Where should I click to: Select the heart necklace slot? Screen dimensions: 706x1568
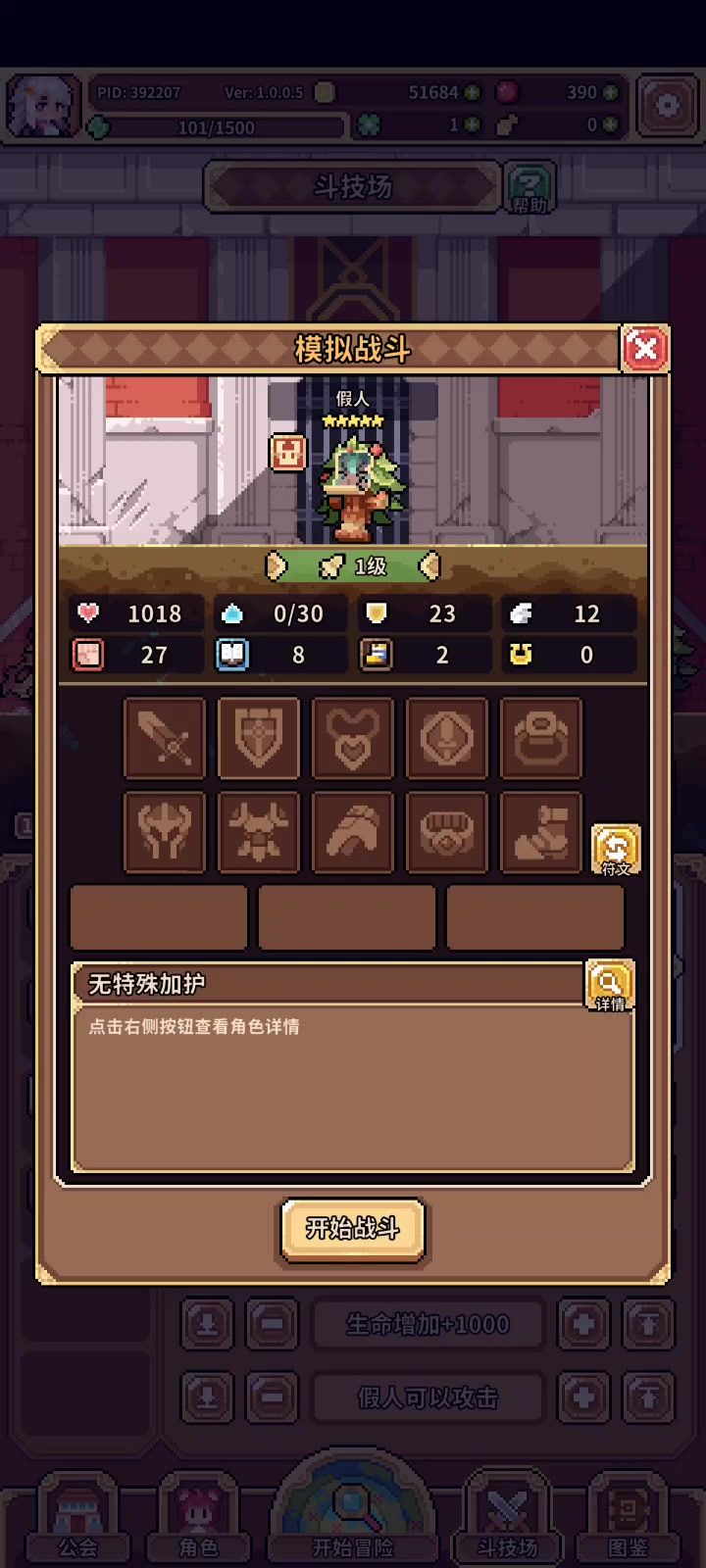[353, 738]
